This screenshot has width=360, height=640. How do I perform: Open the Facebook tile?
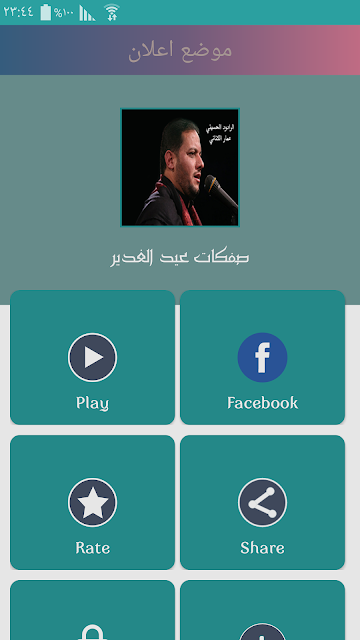262,357
